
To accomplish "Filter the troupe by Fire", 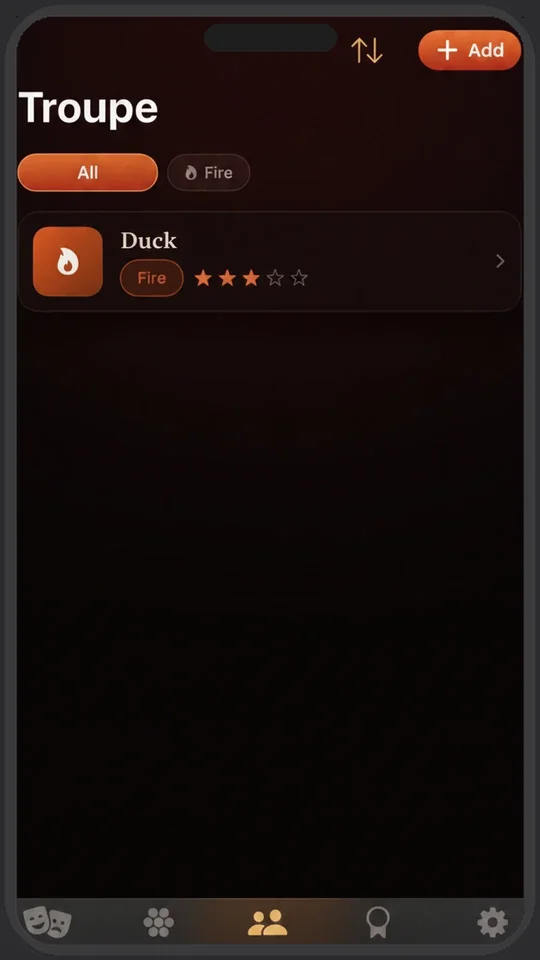I will tap(209, 173).
